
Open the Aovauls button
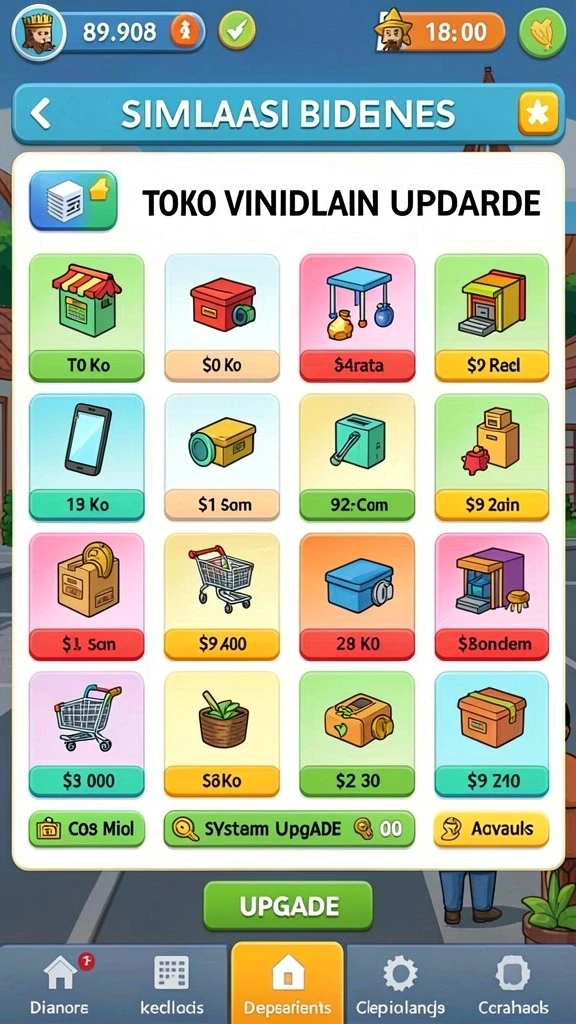(x=491, y=829)
